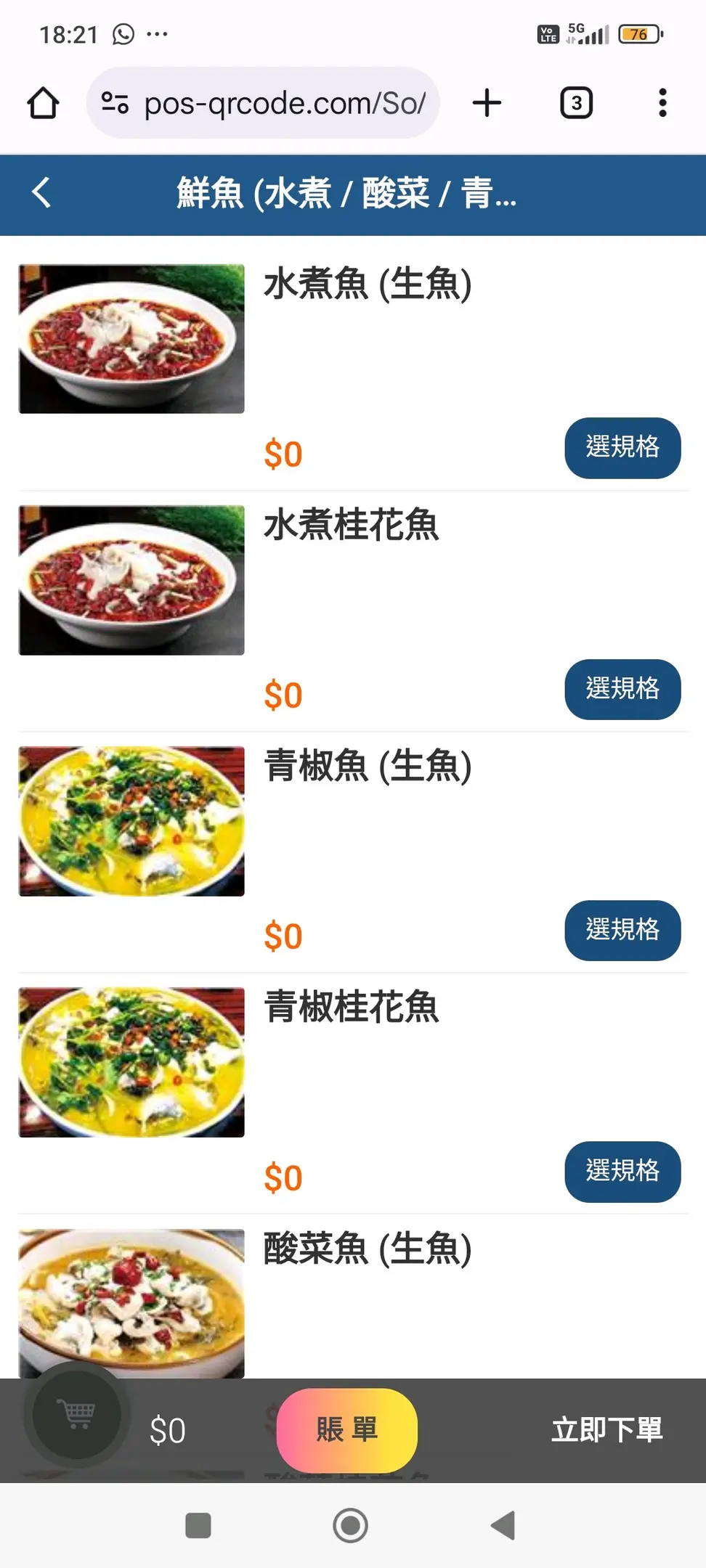Tap 立即下單 to place order
Screen dimensions: 706x1568
pos(606,1429)
